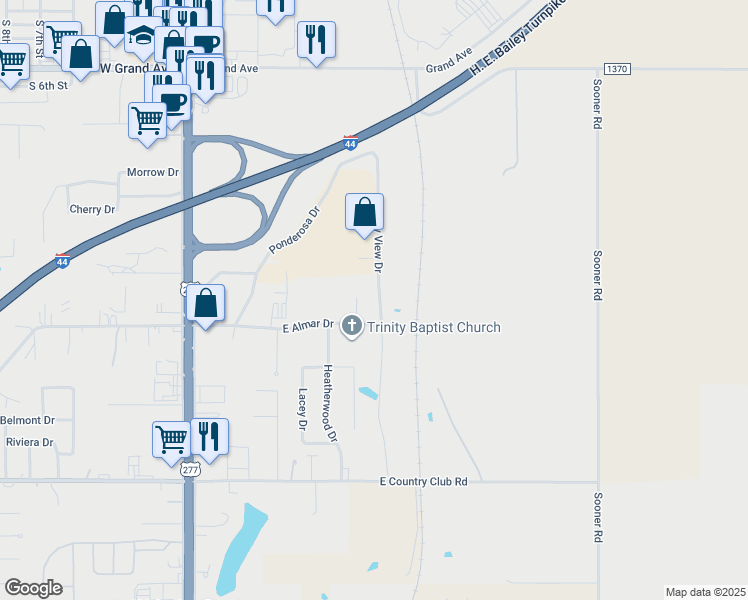This screenshot has width=748, height=600.
Task: Open the Google logo link
Action: (33, 588)
